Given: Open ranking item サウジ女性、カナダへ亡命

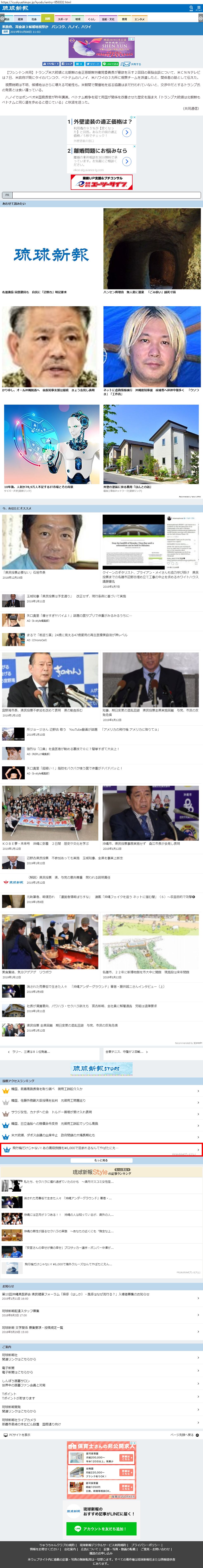Looking at the screenshot, I should 101,1112.
